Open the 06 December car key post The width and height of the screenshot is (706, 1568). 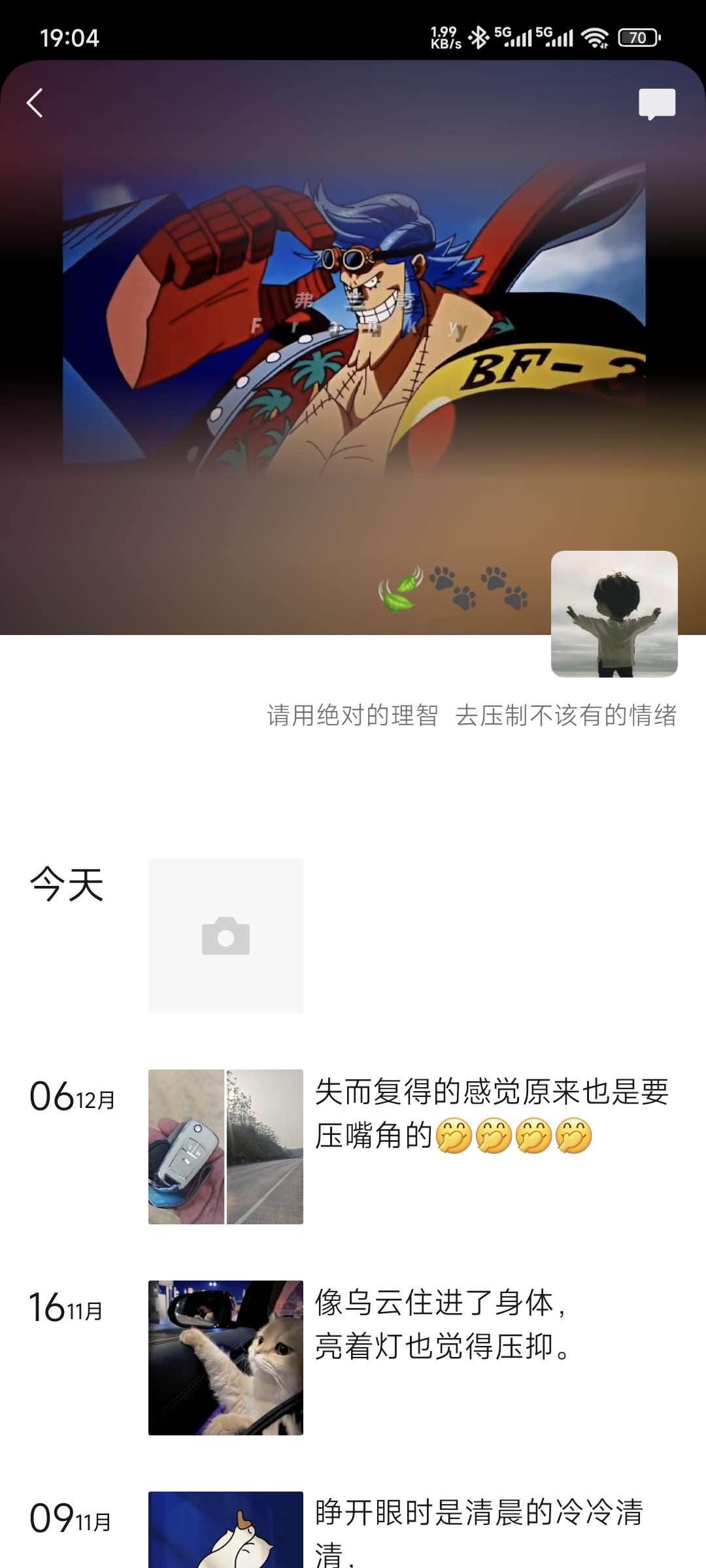click(226, 1147)
